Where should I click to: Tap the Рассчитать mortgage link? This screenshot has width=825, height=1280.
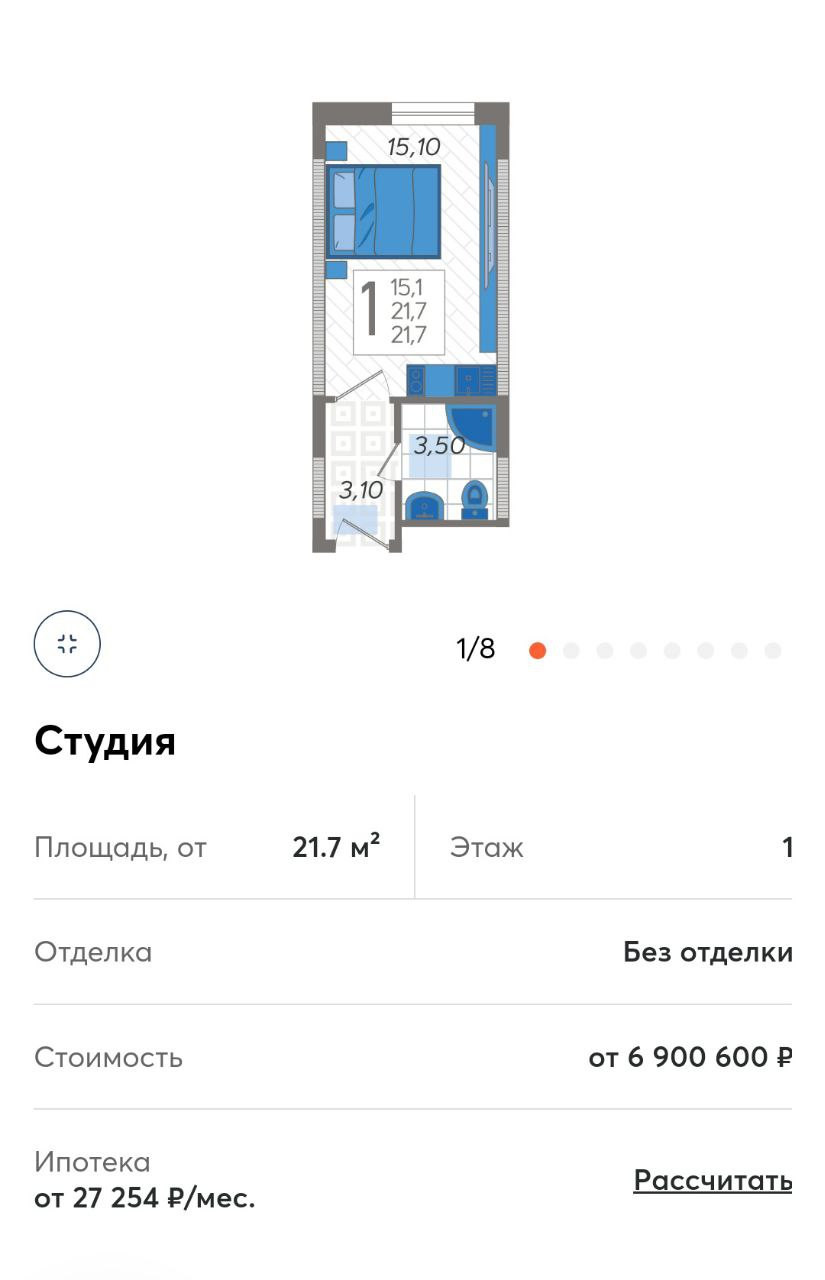click(x=712, y=1180)
